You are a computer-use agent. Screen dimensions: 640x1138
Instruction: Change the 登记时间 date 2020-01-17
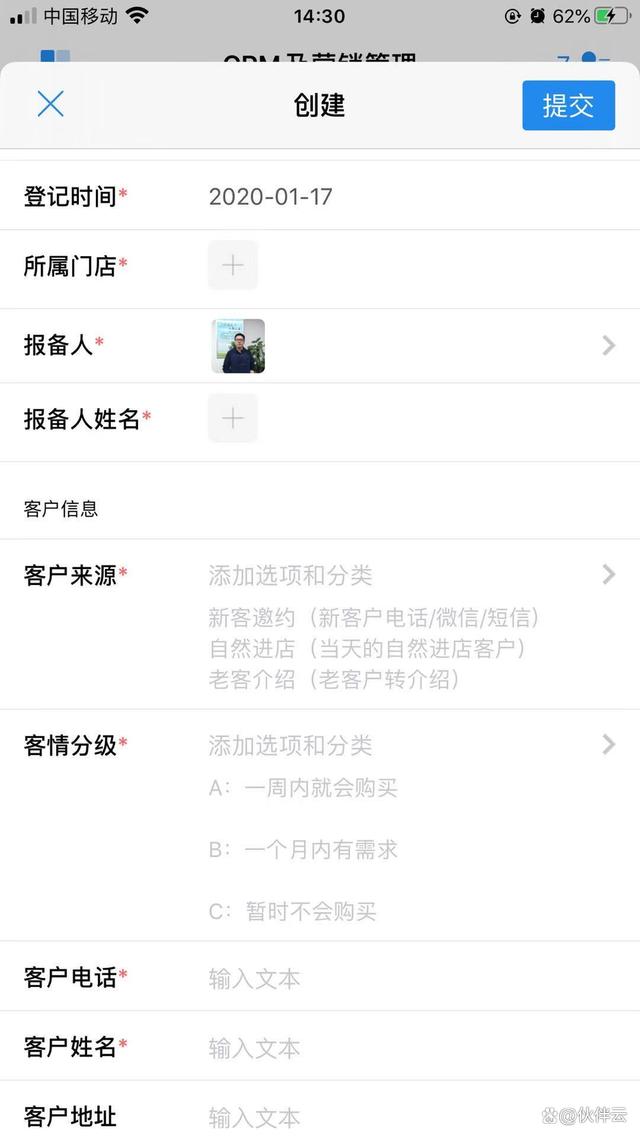pyautogui.click(x=271, y=197)
